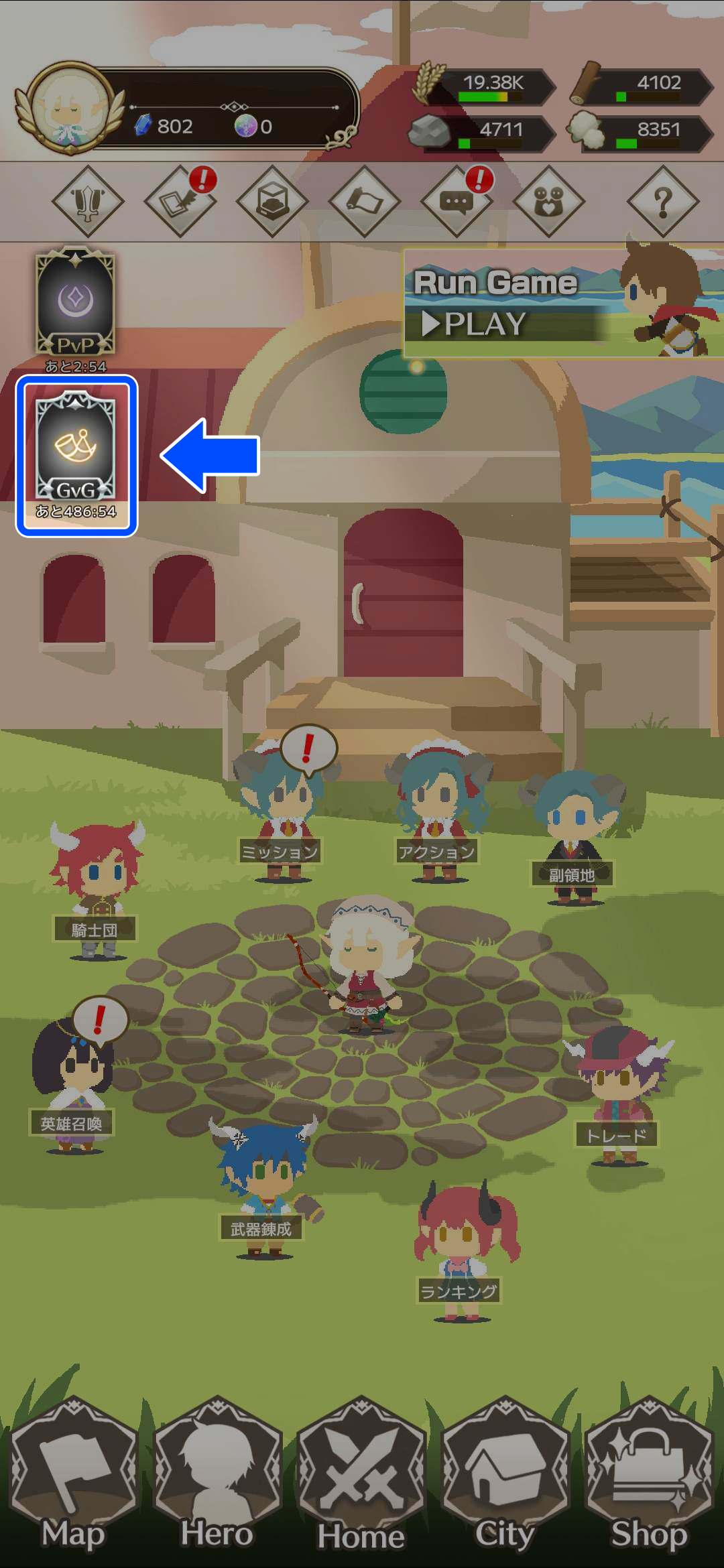Open the sword emblem icon

[x=88, y=202]
